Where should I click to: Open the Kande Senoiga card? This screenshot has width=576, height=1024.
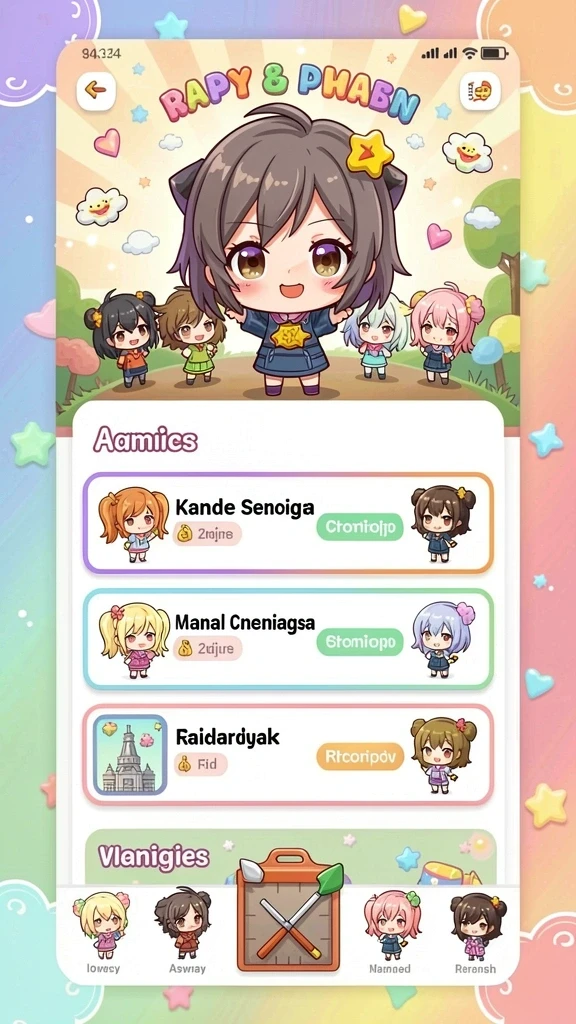288,523
